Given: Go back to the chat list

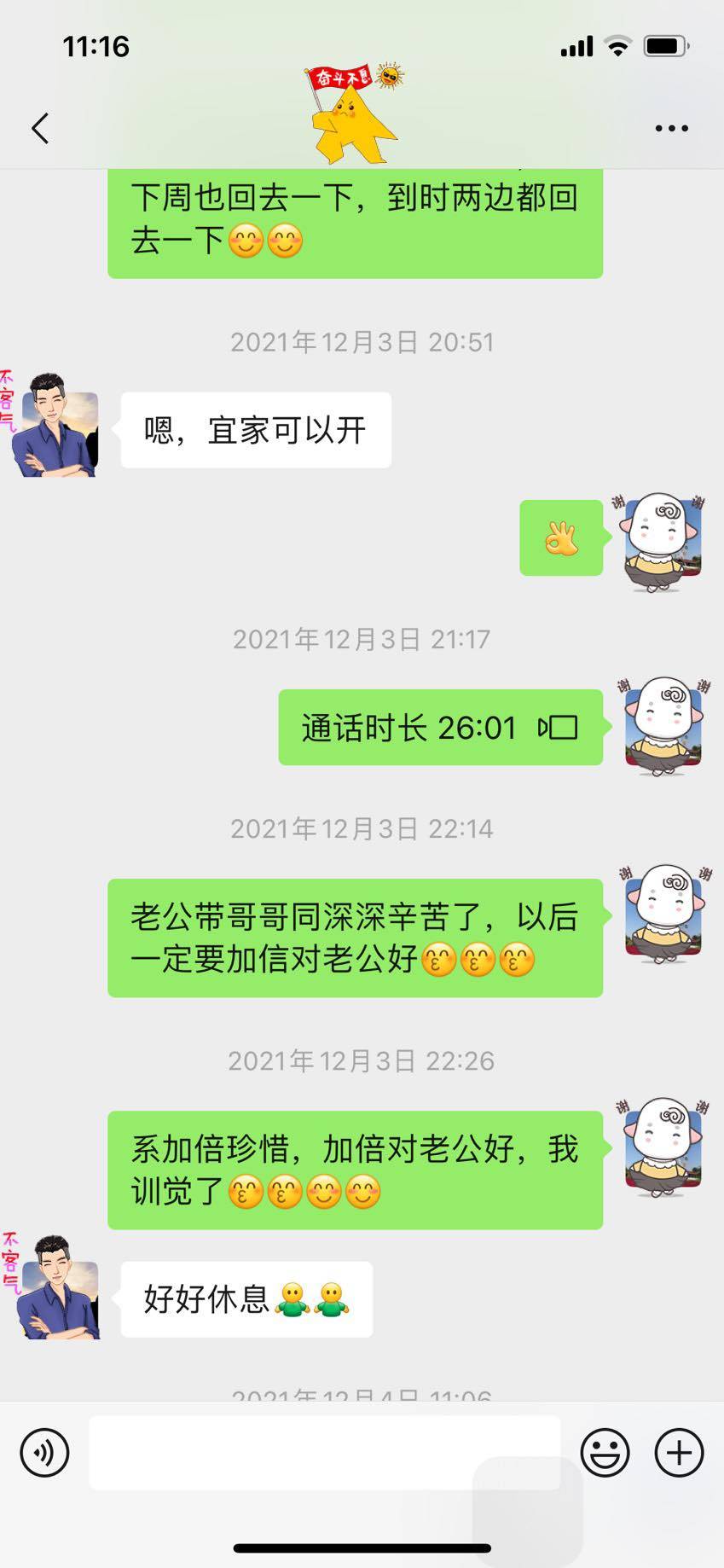Looking at the screenshot, I should pos(40,129).
